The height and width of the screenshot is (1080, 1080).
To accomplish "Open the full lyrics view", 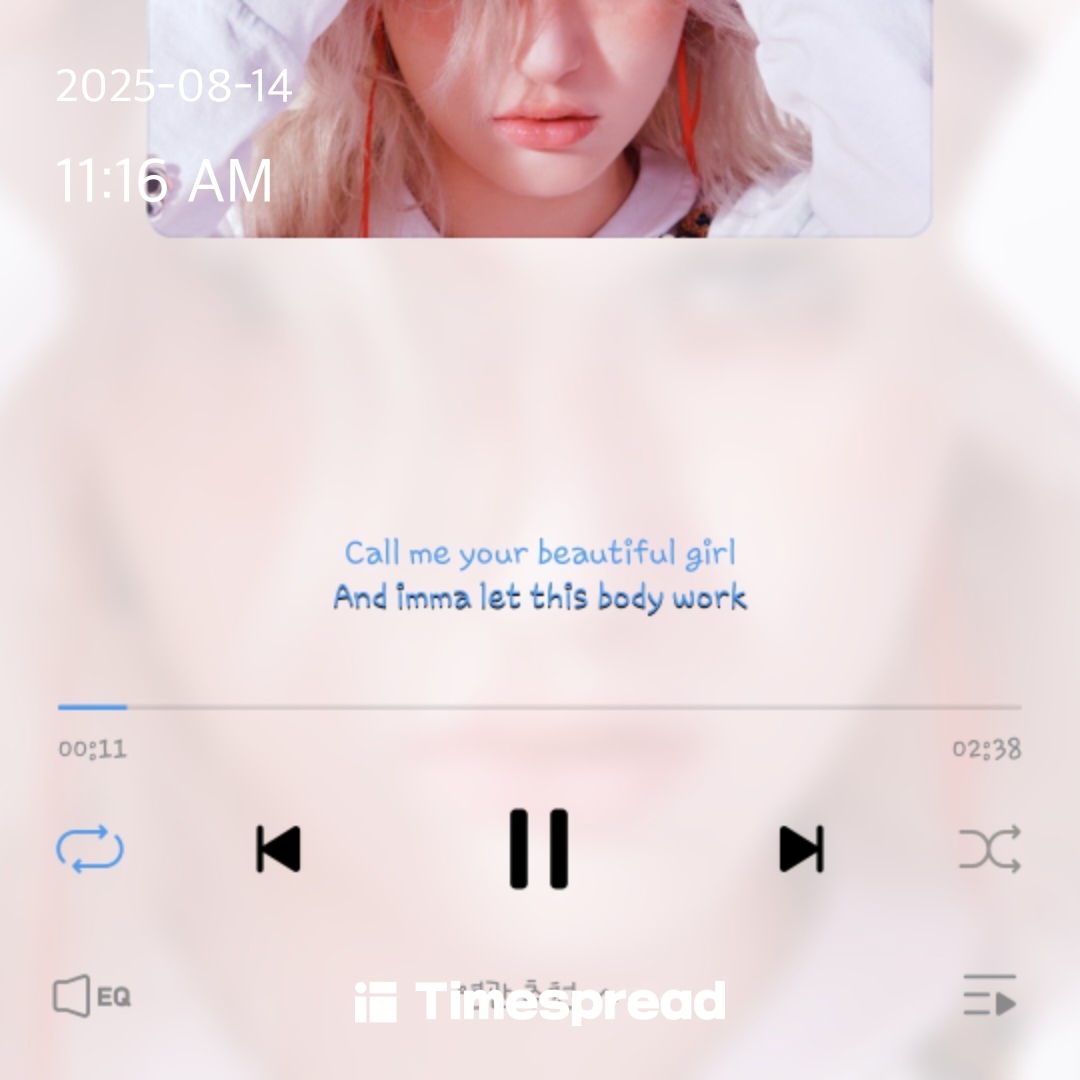I will click(539, 576).
